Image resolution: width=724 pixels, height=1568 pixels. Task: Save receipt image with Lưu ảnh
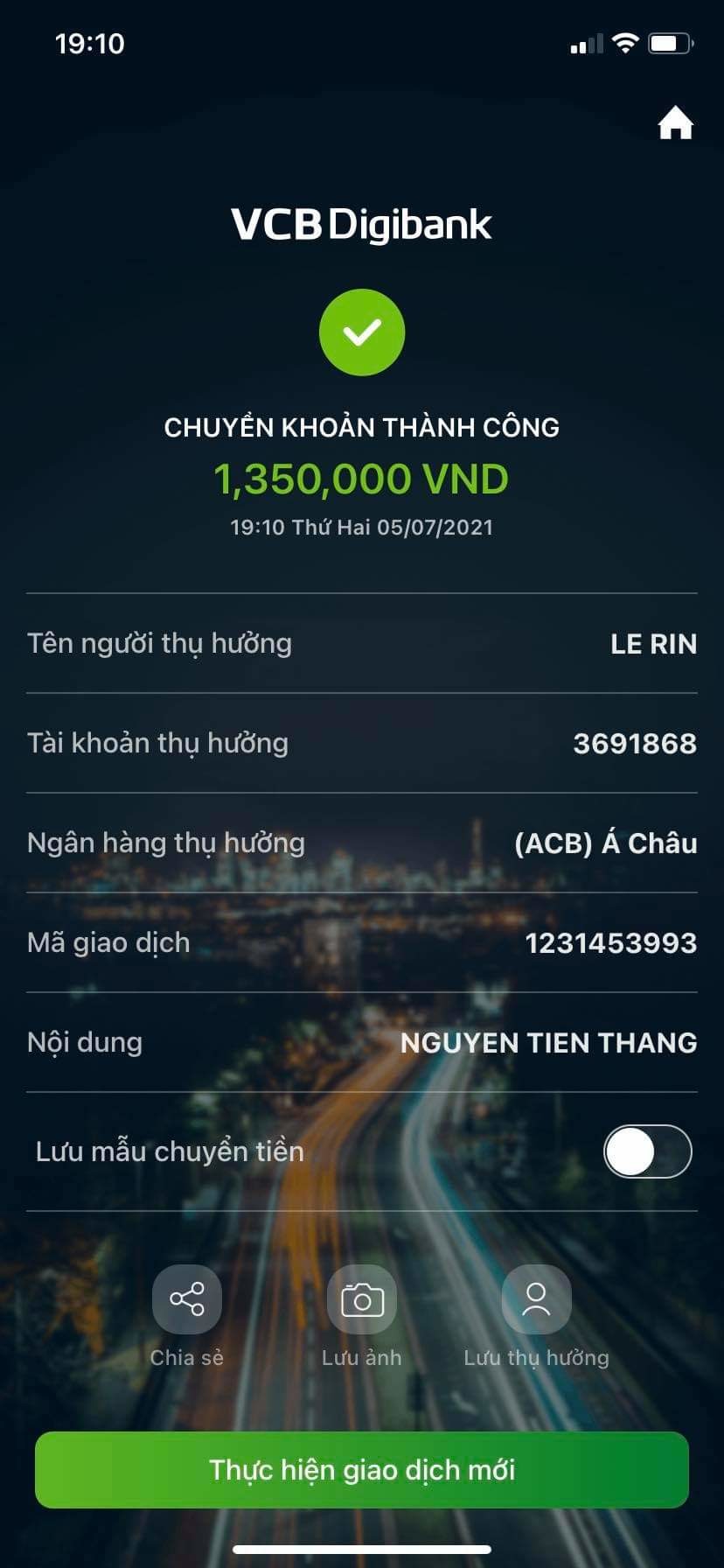pyautogui.click(x=361, y=1299)
